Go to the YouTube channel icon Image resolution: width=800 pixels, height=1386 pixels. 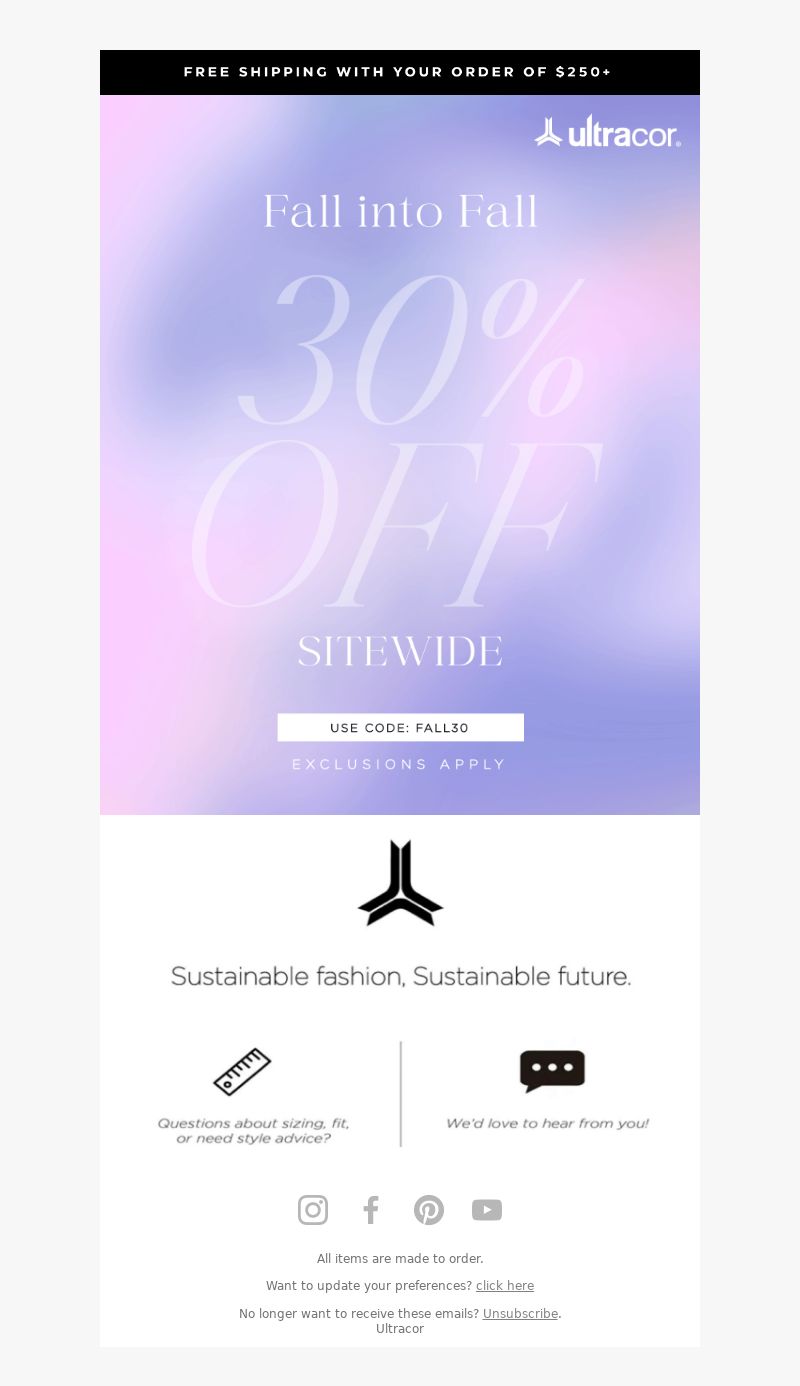(x=487, y=1210)
